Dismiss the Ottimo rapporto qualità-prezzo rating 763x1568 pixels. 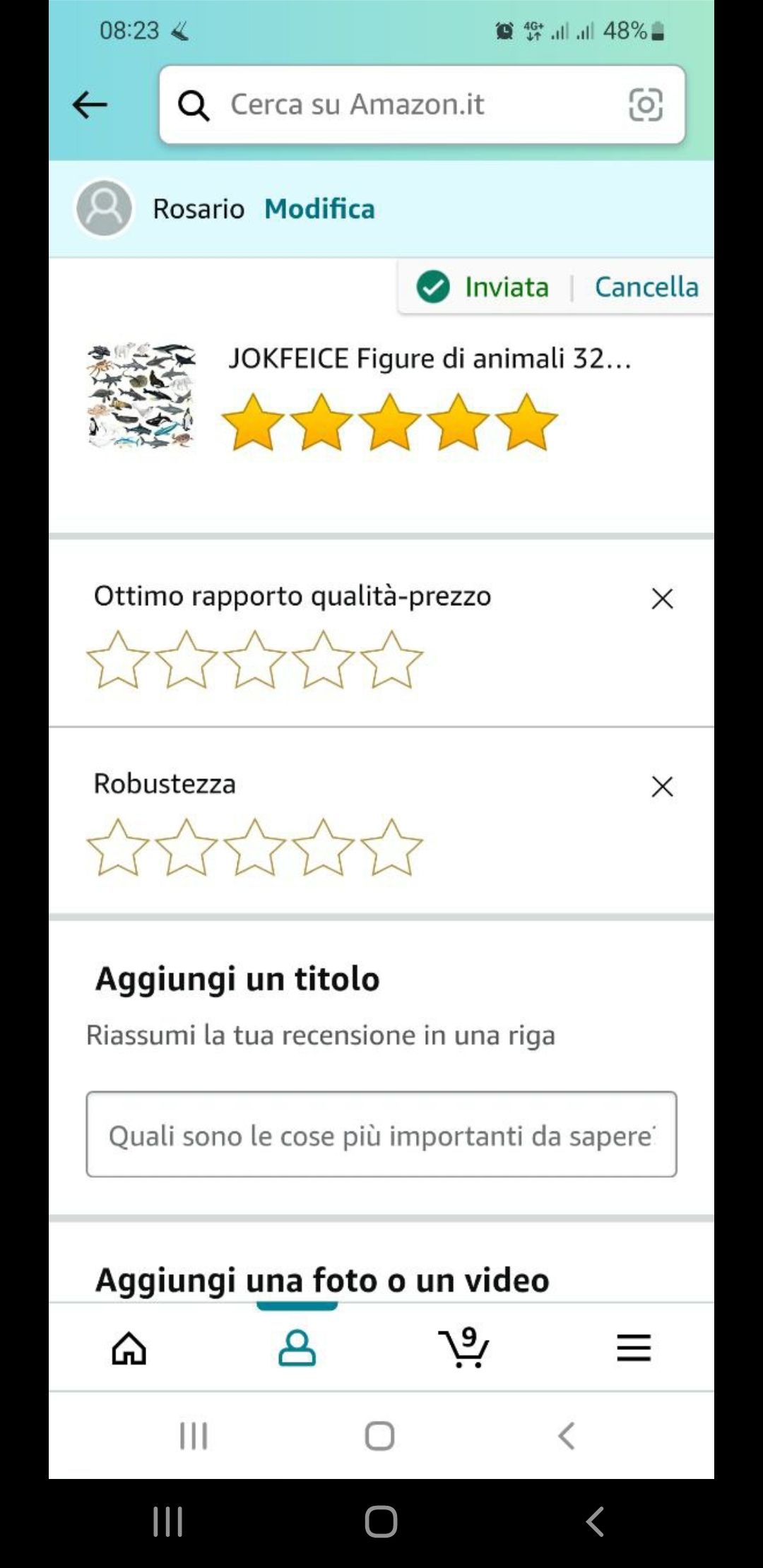(662, 598)
